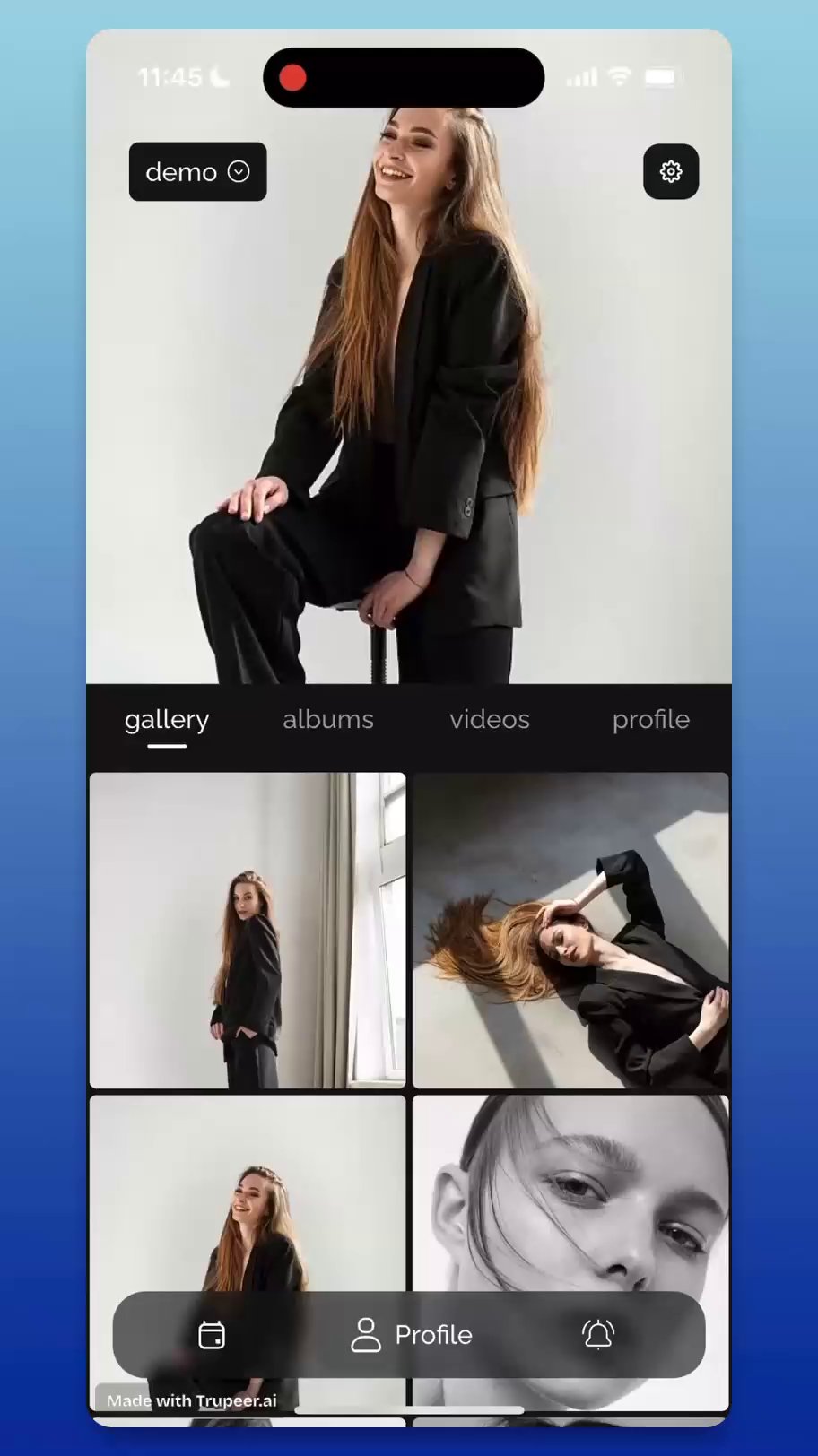Screen dimensions: 818x1456
Task: Tap the Profile item in bottom bar
Action: click(411, 1335)
